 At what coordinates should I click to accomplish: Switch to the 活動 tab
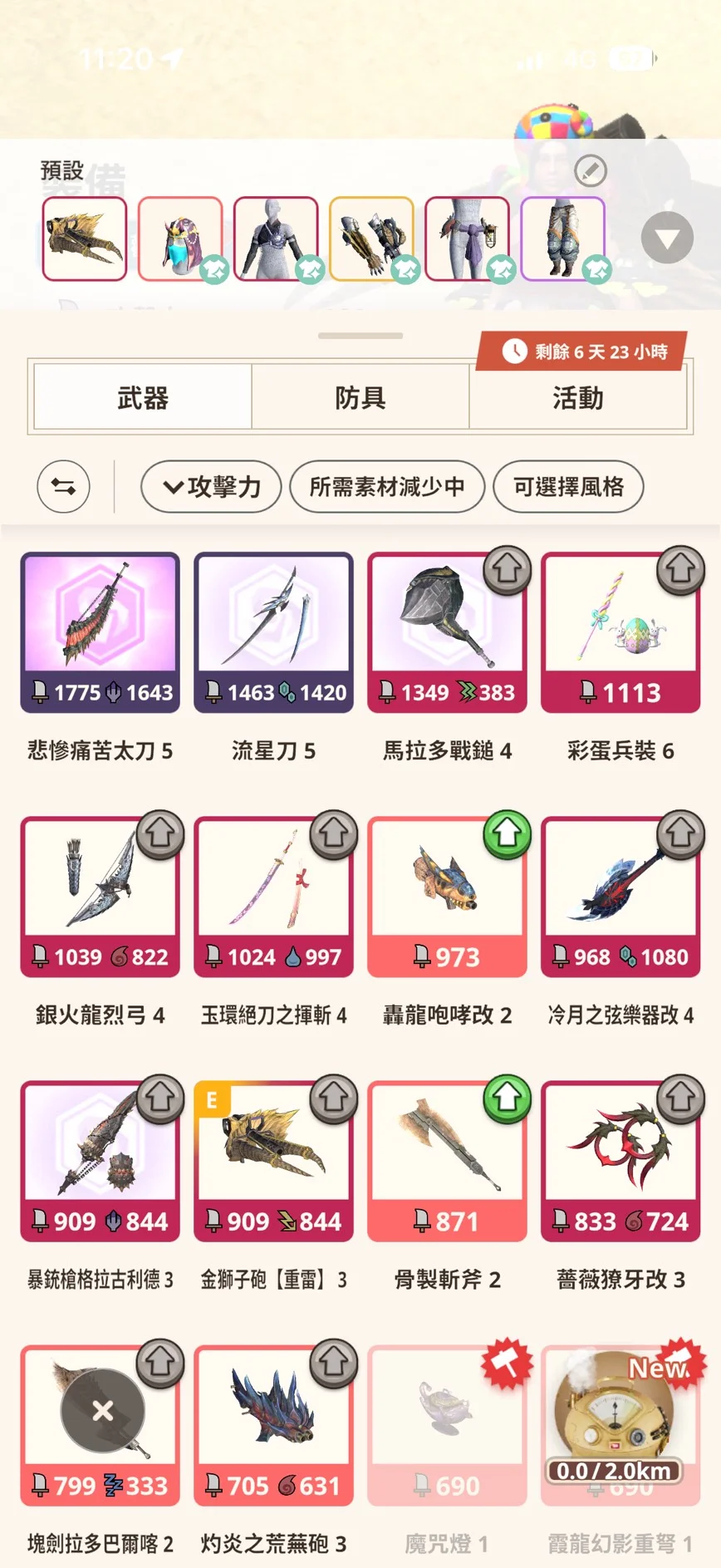pos(578,398)
